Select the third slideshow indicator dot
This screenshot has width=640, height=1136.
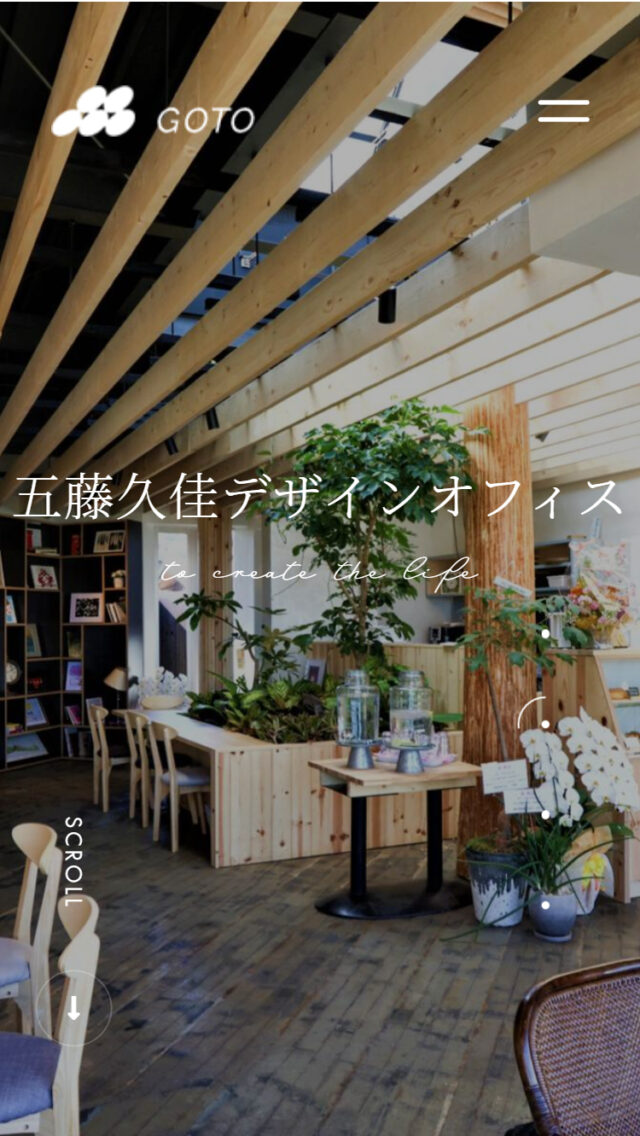coord(545,814)
